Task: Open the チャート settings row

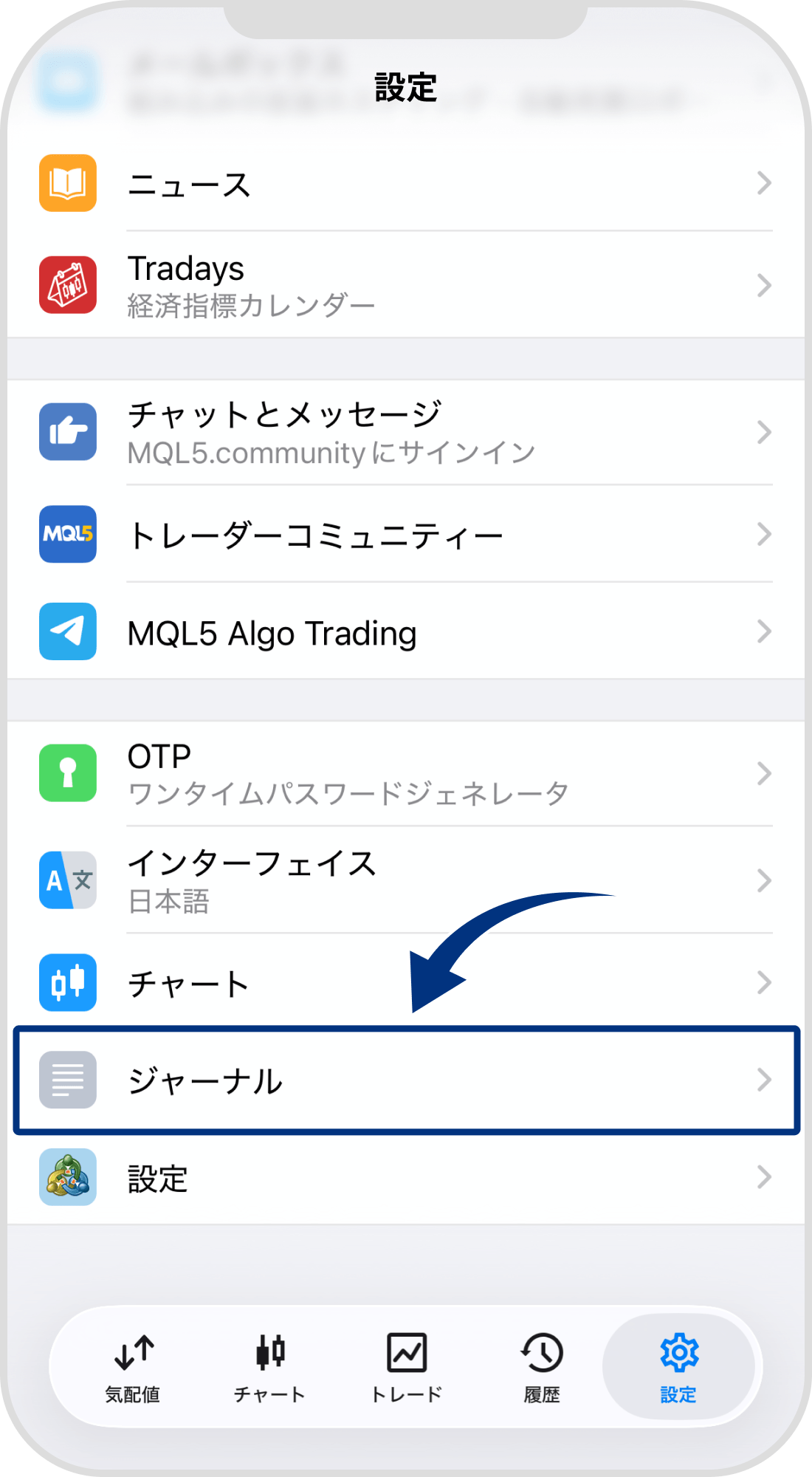Action: [406, 983]
